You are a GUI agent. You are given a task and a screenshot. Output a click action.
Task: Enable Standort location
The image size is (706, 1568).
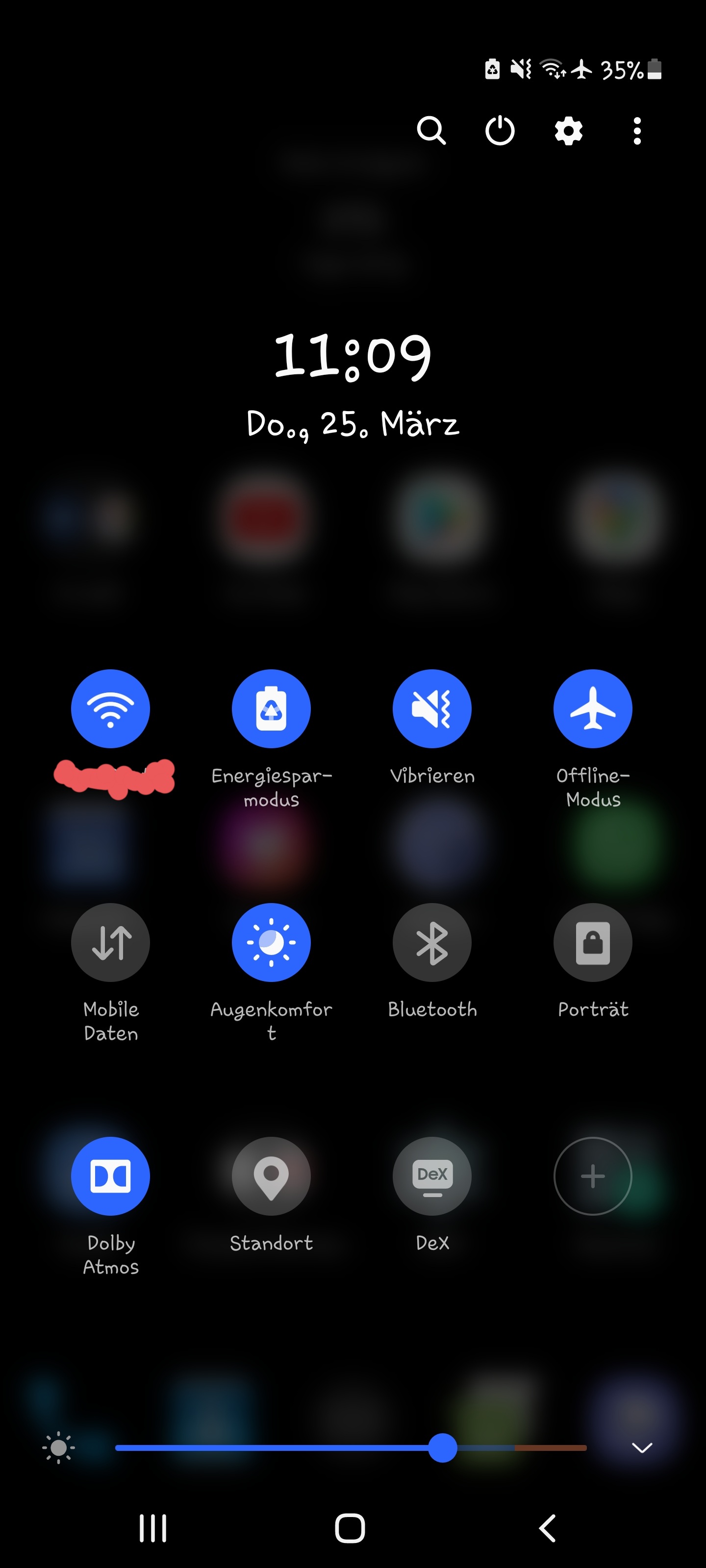[x=271, y=1176]
